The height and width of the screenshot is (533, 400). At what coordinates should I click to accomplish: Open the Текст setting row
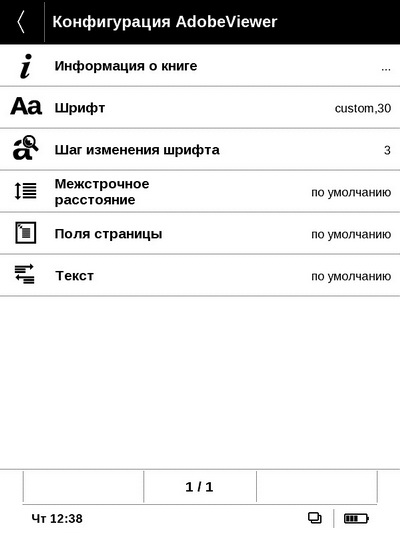click(x=200, y=275)
